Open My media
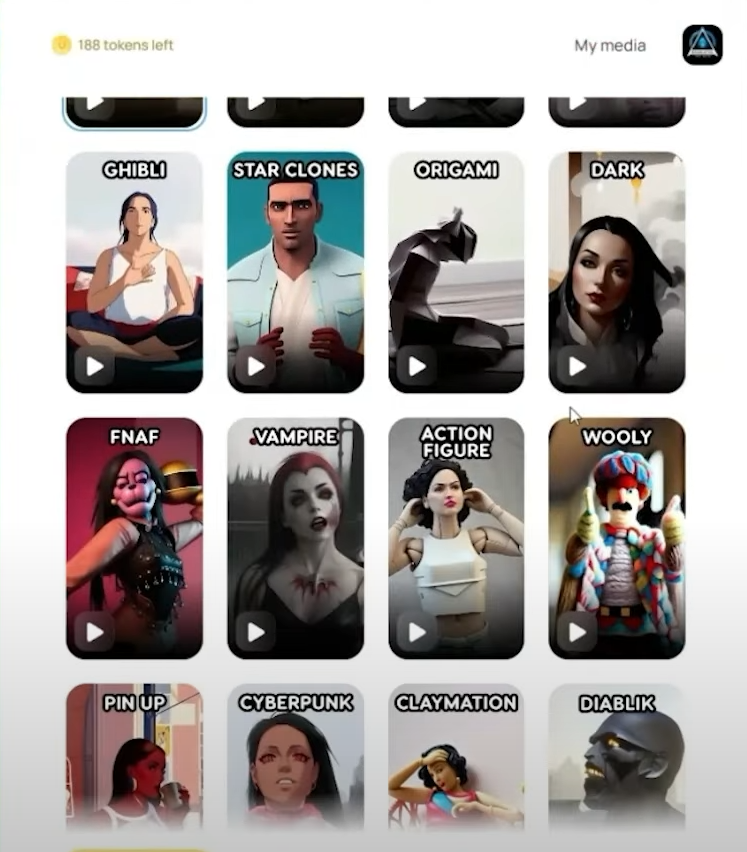Screen dimensions: 747x852 [609, 45]
